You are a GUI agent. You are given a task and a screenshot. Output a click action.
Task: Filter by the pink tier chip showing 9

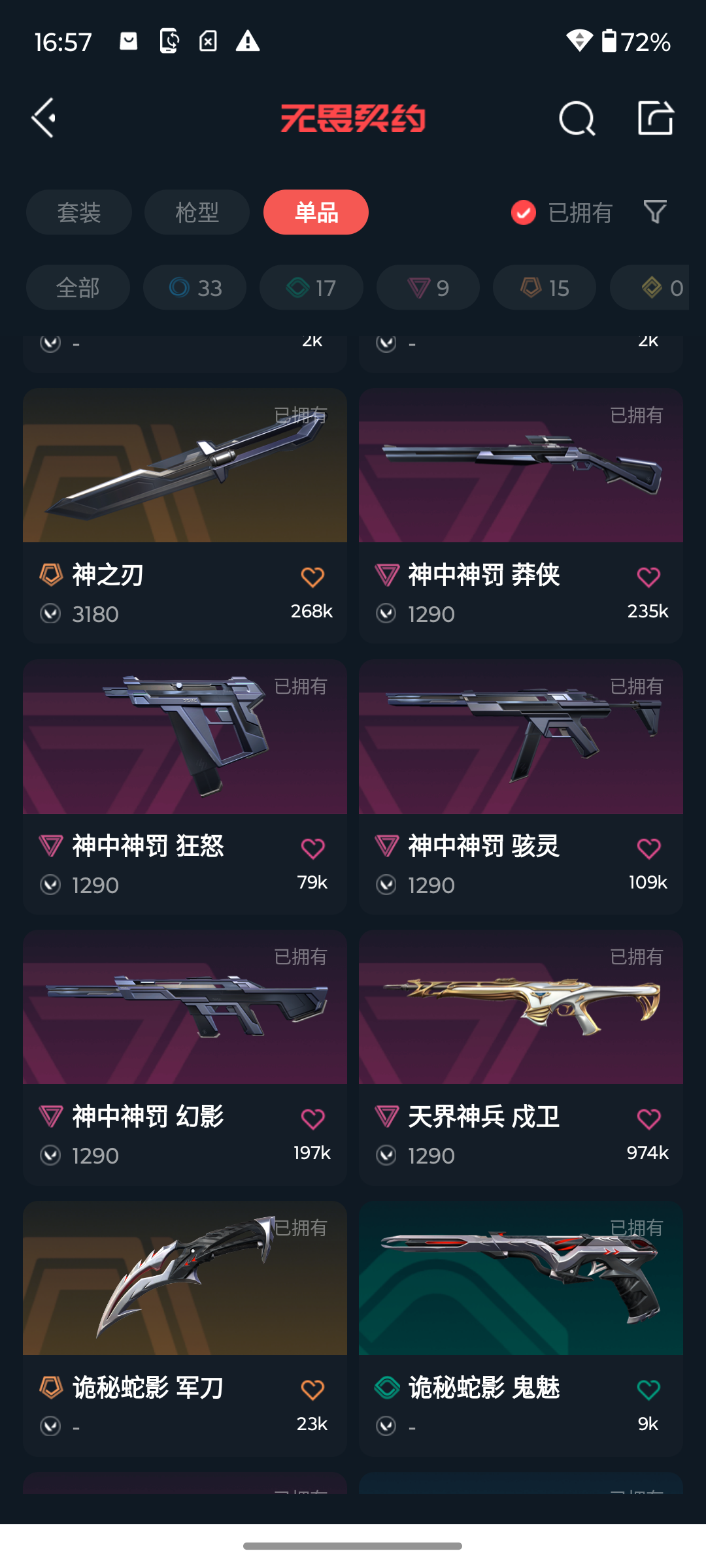(428, 287)
